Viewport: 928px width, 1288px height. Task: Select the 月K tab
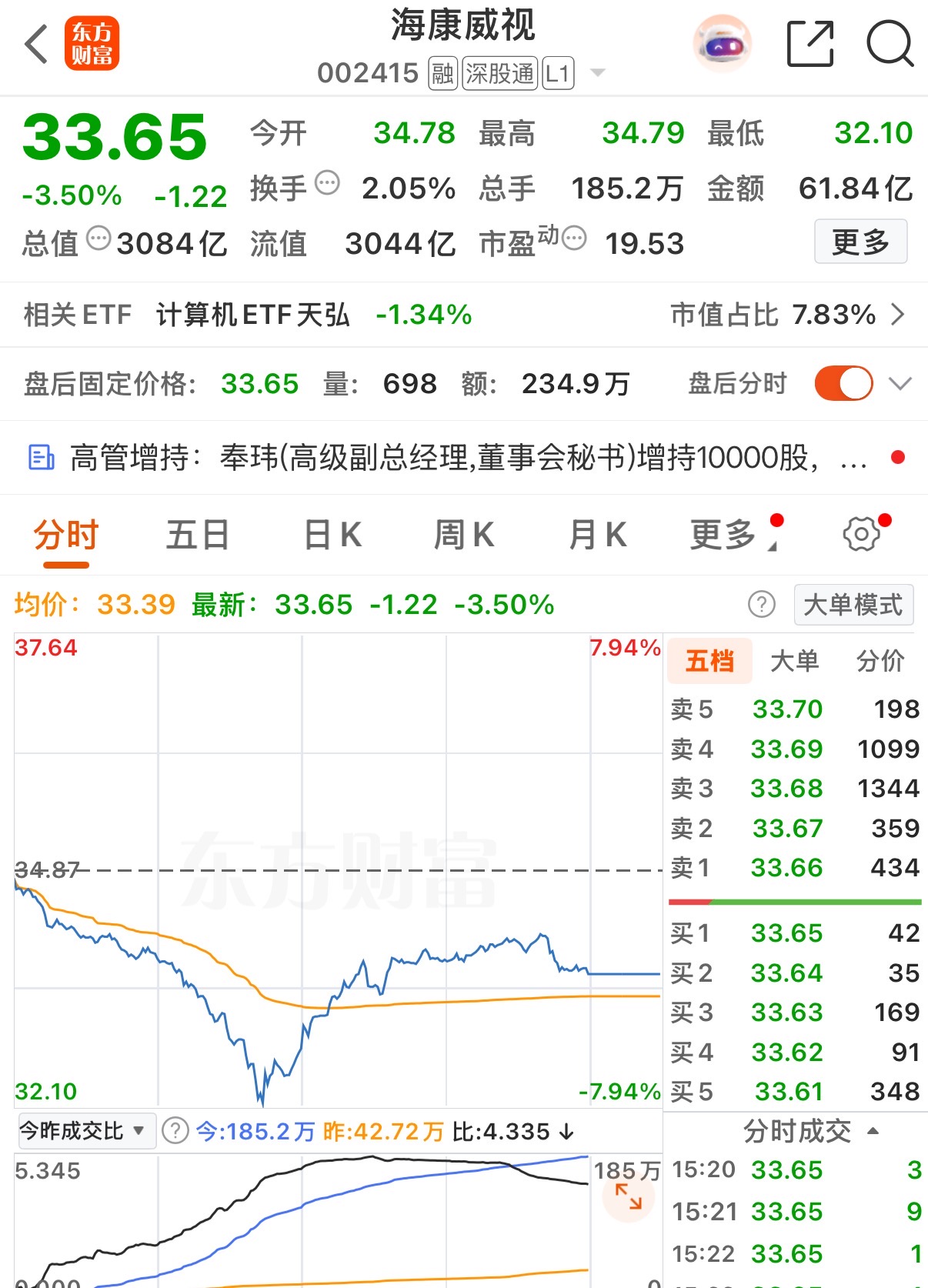point(598,535)
